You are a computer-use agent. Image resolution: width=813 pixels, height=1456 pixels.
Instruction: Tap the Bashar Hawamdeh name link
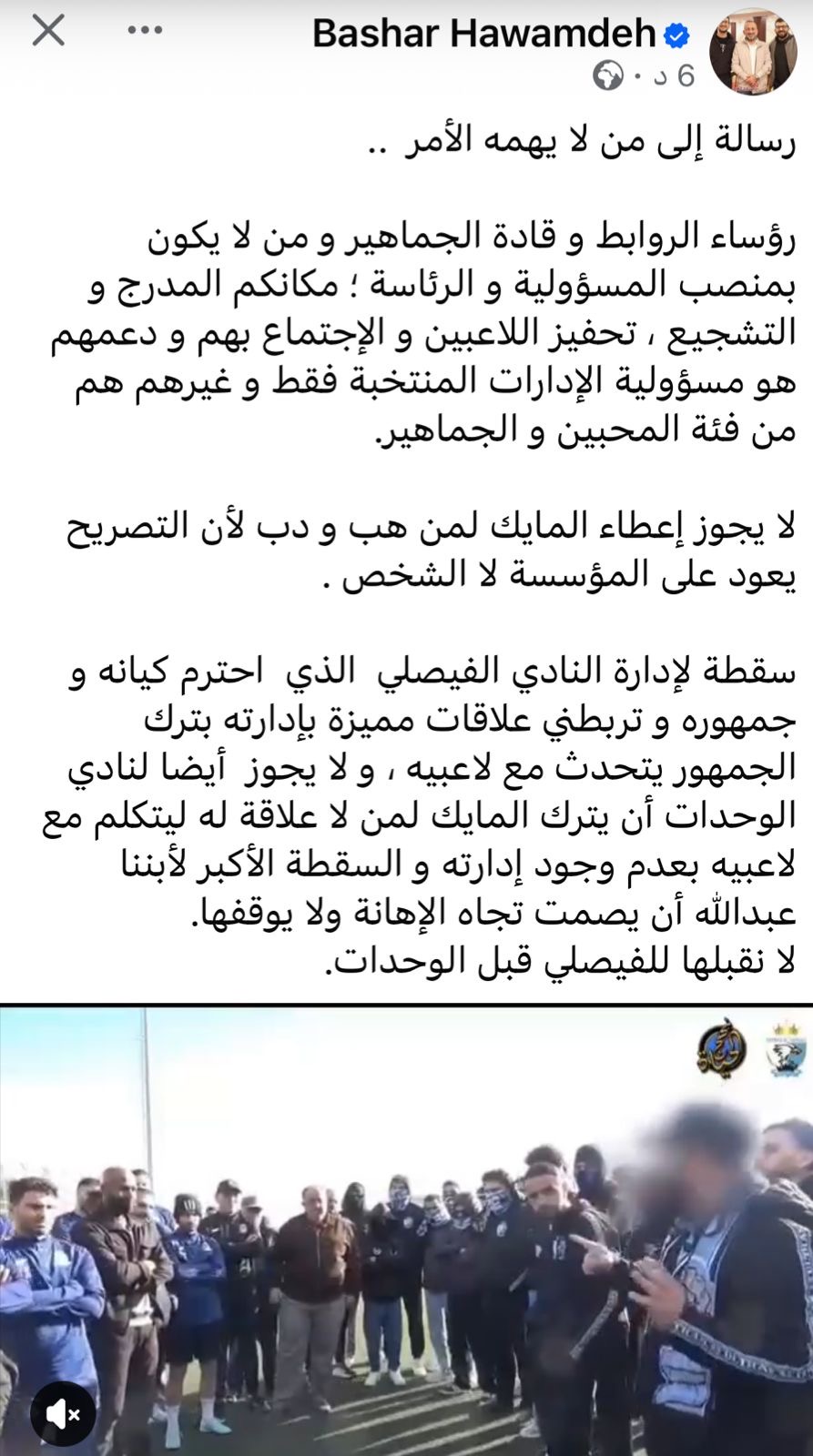[483, 34]
